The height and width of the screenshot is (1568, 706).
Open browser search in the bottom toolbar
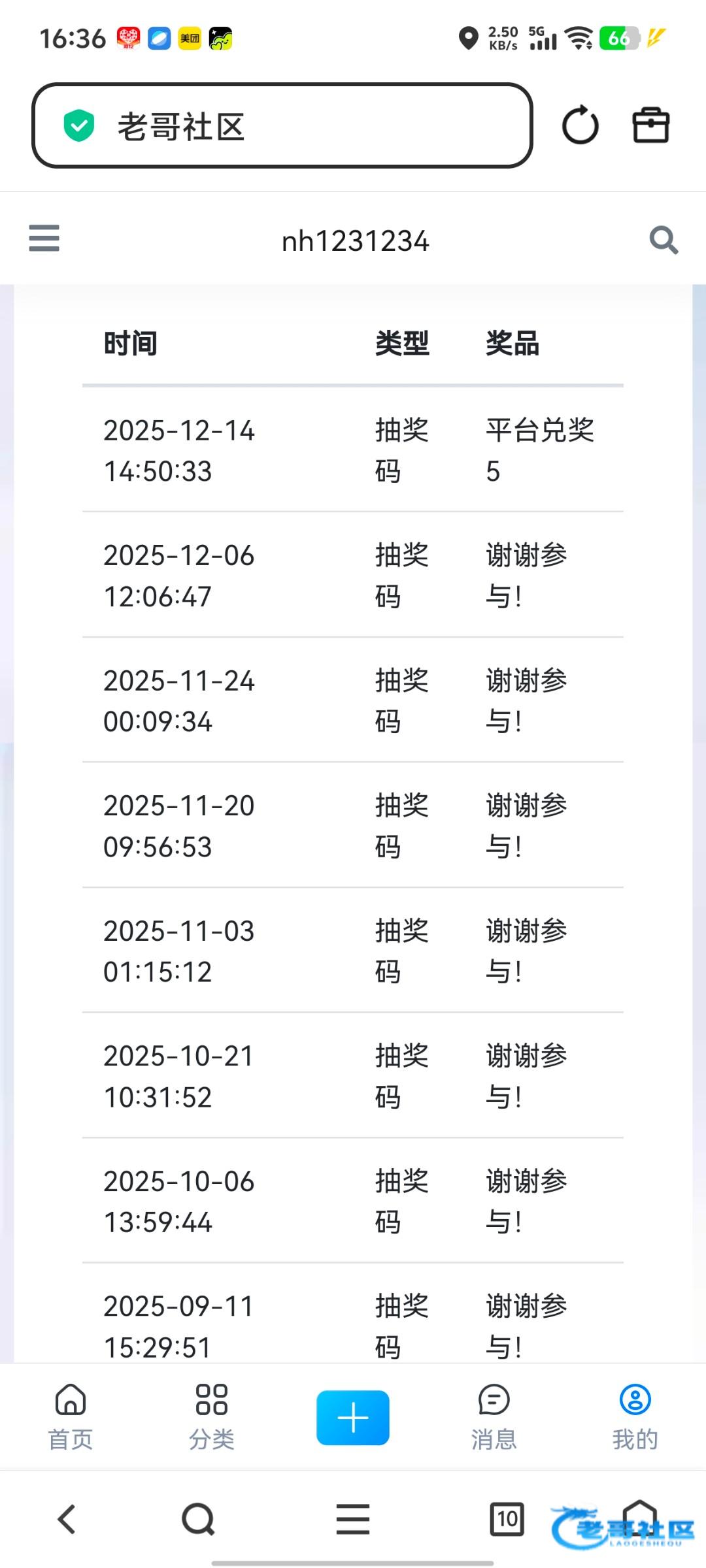(x=198, y=1519)
